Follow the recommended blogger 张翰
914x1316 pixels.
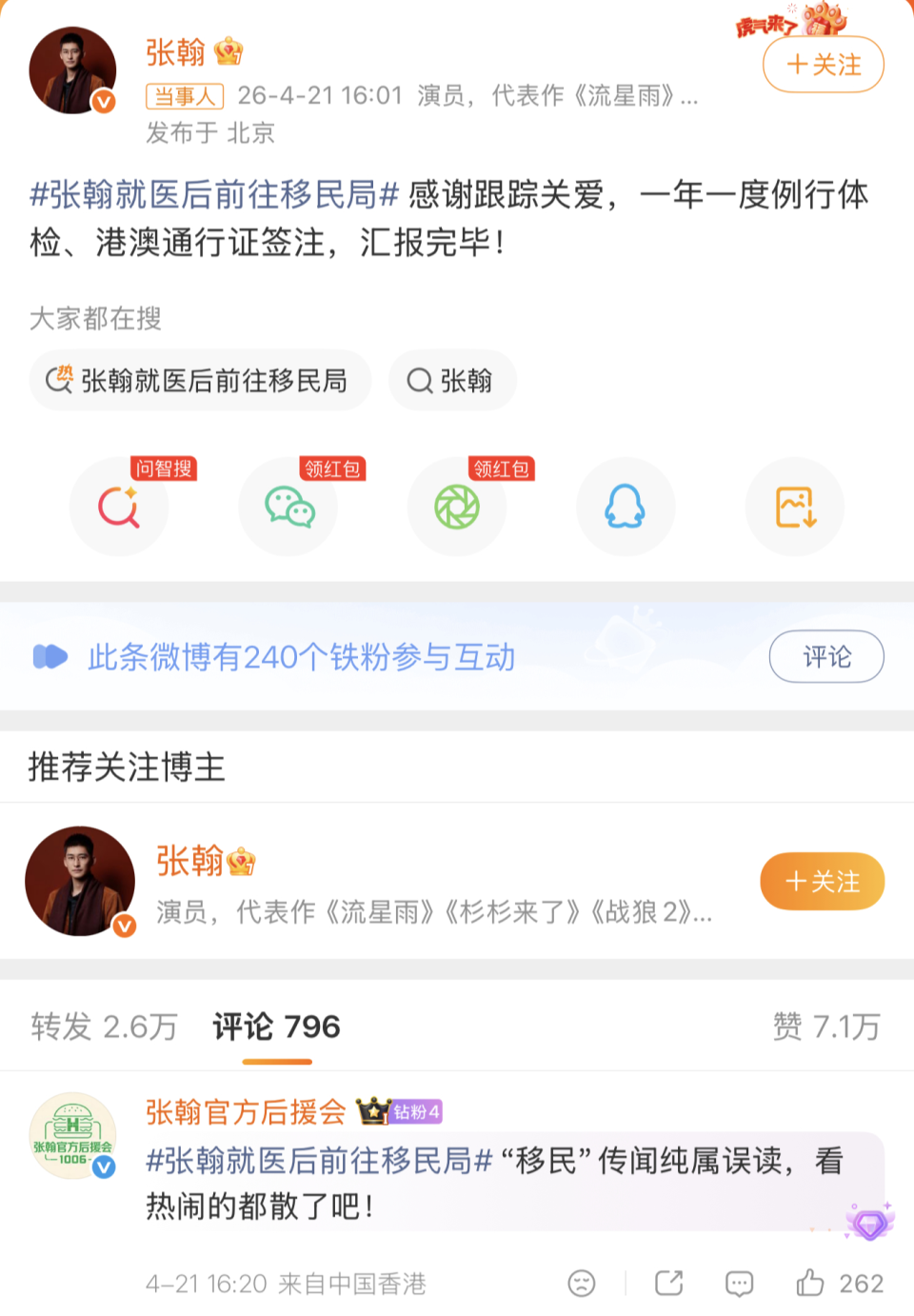click(x=821, y=881)
